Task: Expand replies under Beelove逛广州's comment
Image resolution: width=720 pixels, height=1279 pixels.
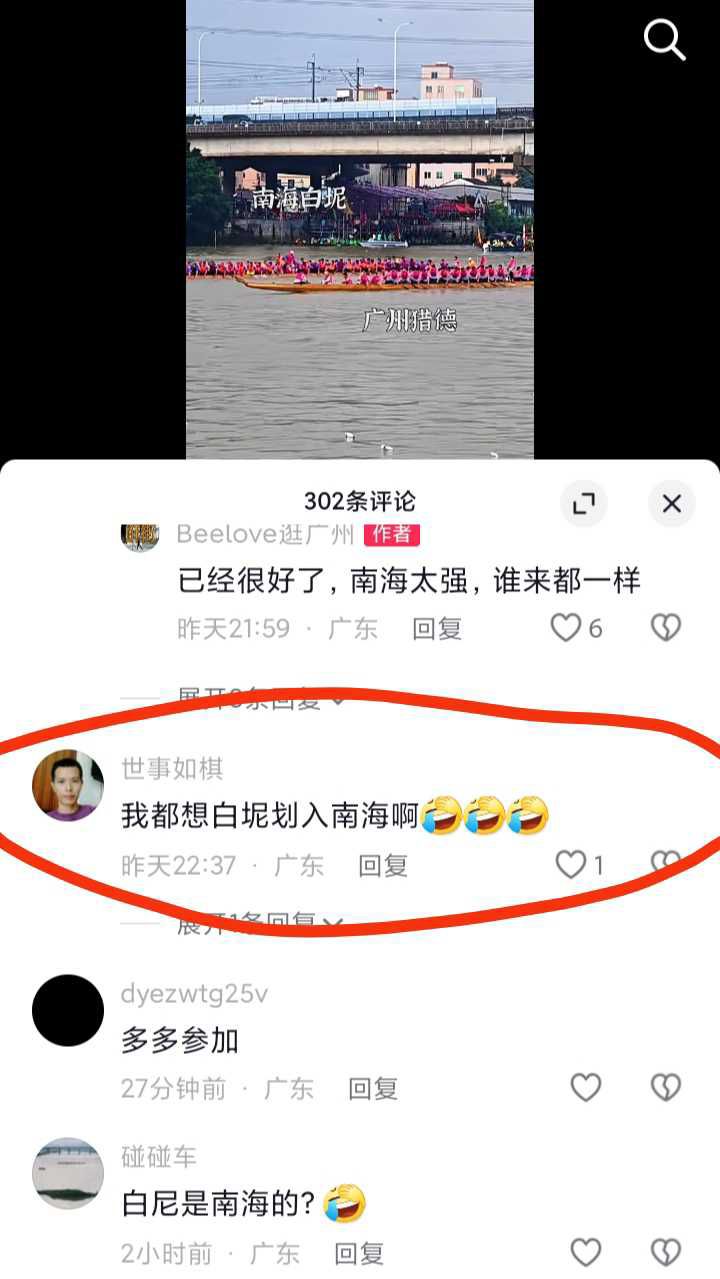Action: [262, 699]
